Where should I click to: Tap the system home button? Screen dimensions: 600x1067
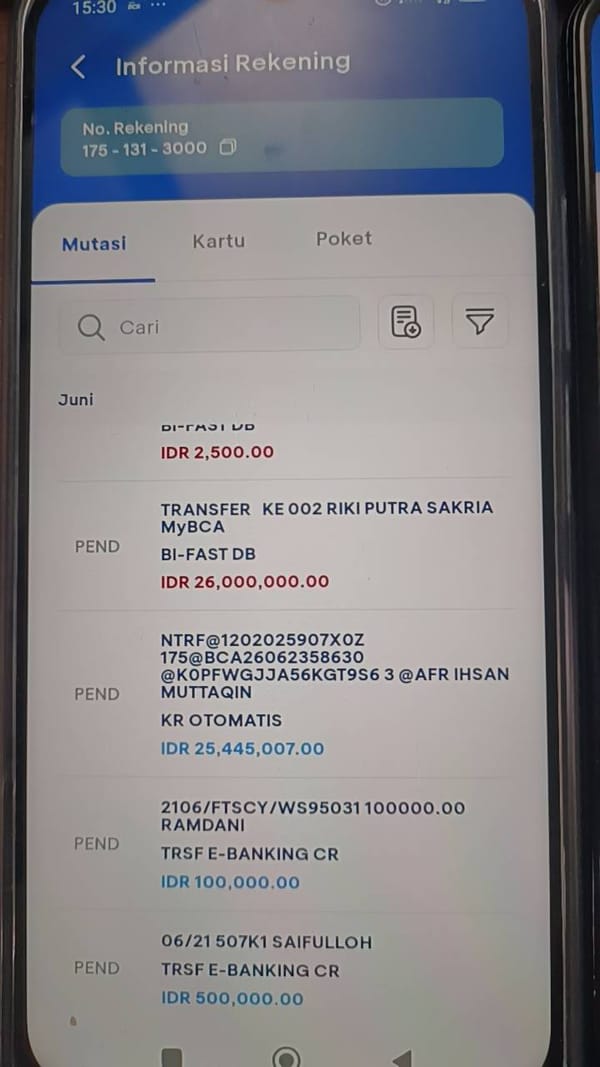(286, 1057)
